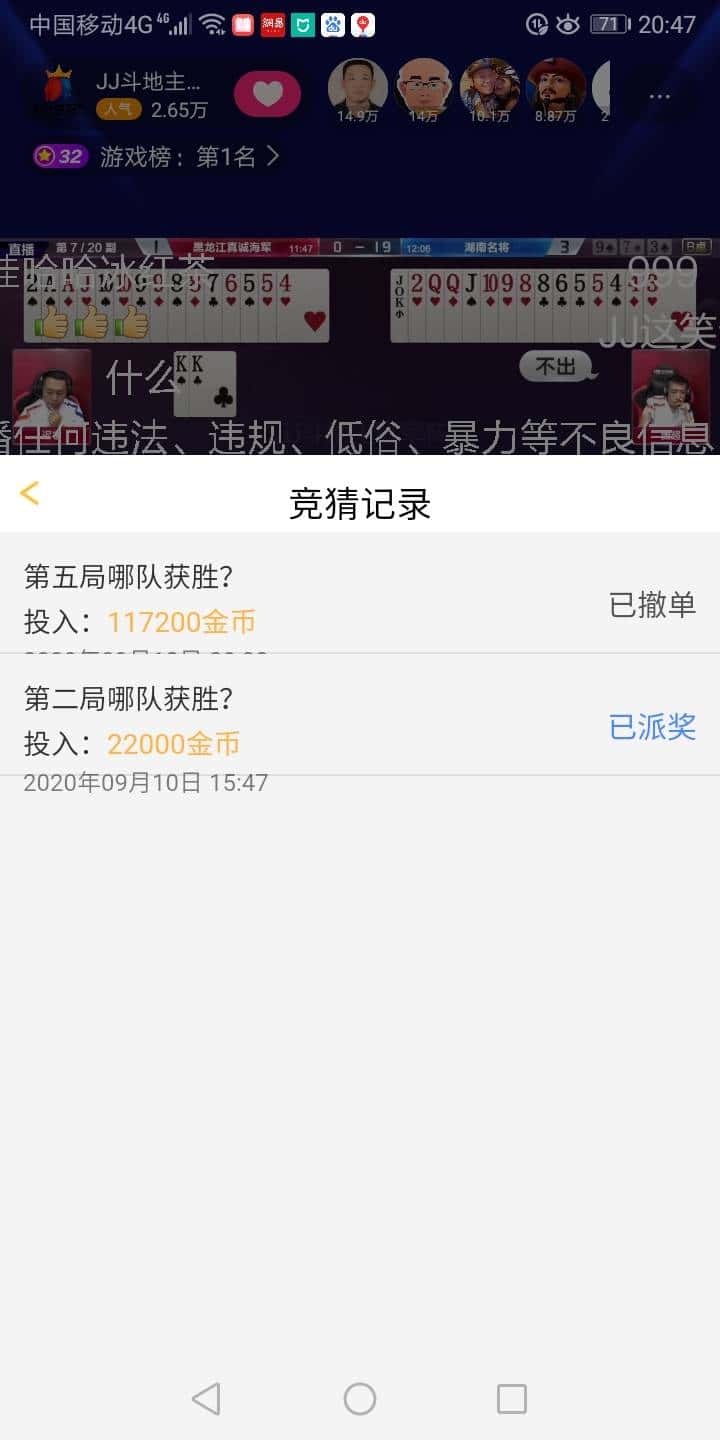Tap the red heart follow button
Viewport: 720px width, 1440px height.
(266, 92)
